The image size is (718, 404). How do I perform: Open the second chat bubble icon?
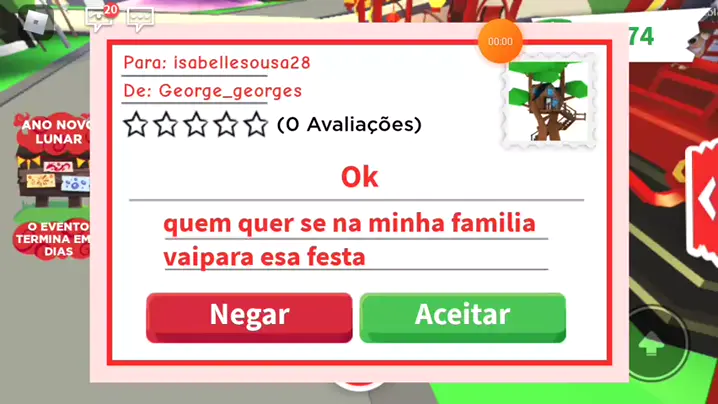click(140, 17)
